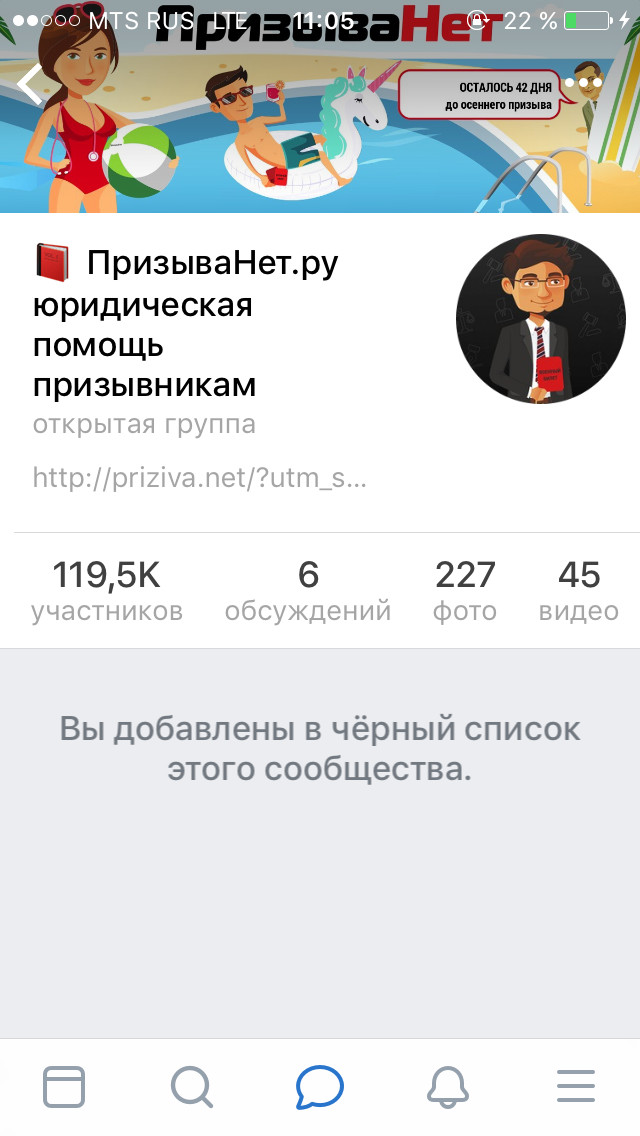Go back with the top-left arrow
This screenshot has height=1136, width=640.
coord(31,84)
